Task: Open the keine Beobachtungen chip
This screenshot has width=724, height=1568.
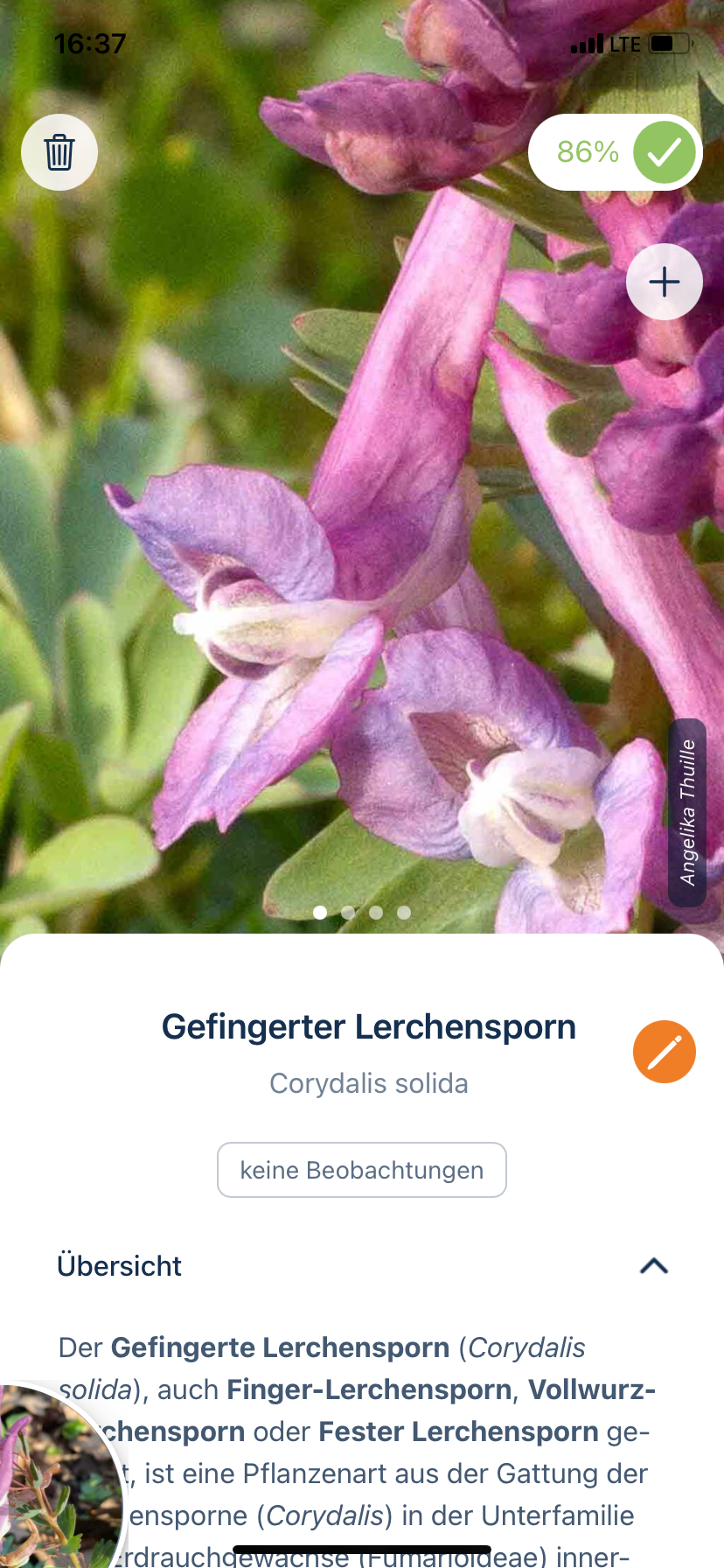Action: (x=362, y=1170)
